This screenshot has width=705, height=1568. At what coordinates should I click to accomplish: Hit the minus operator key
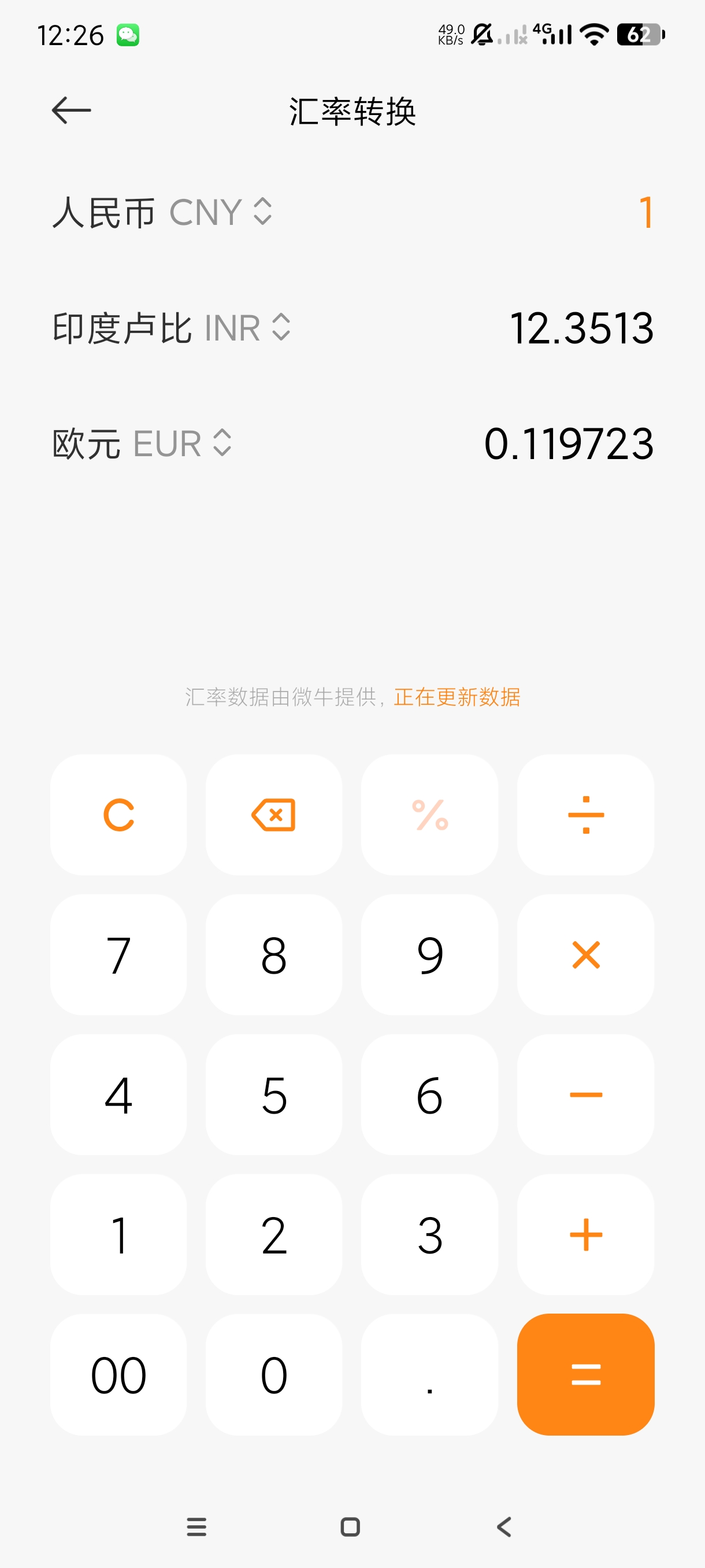[x=585, y=1094]
